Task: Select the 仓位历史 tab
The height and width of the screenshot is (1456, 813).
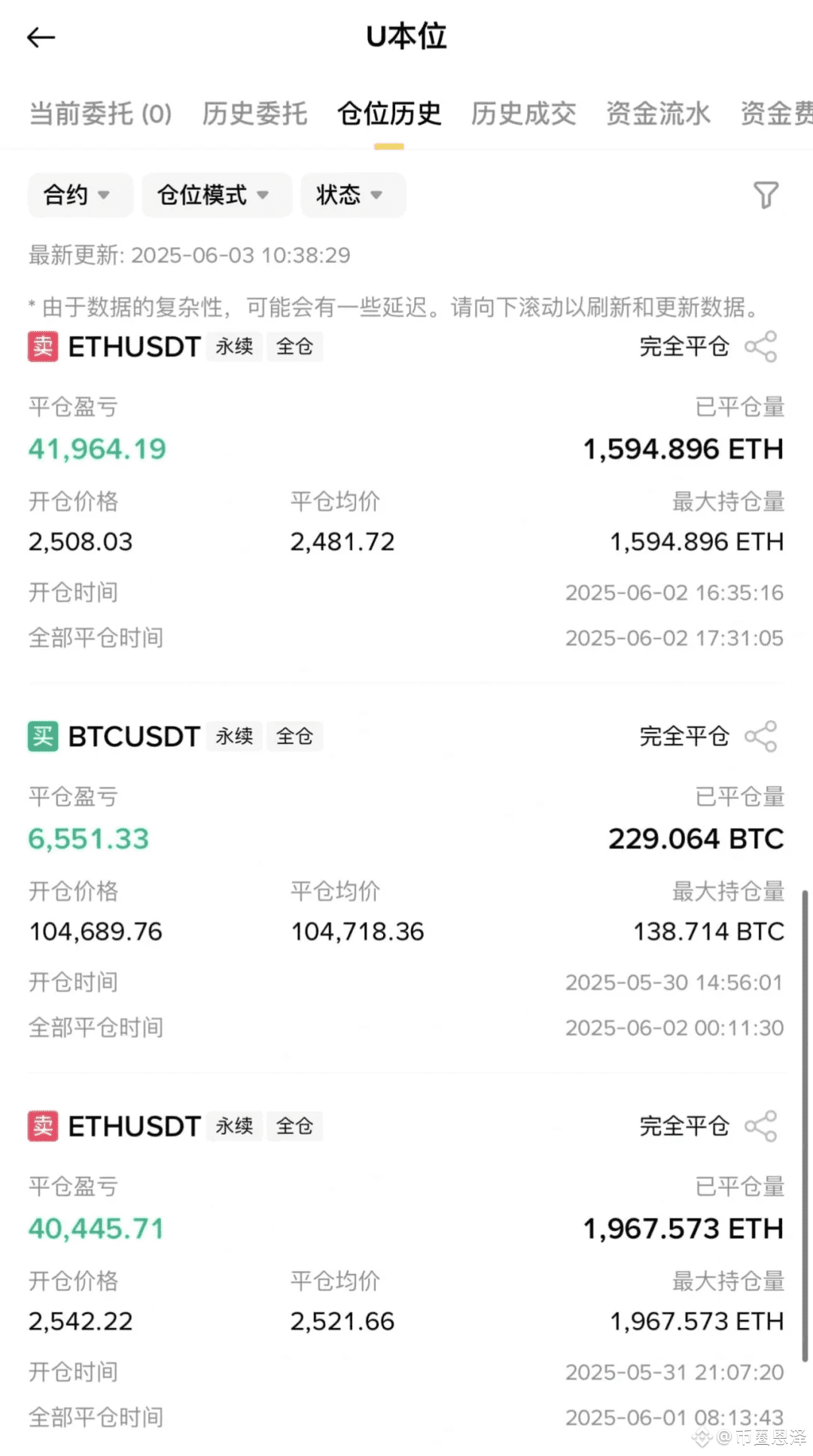Action: tap(389, 114)
